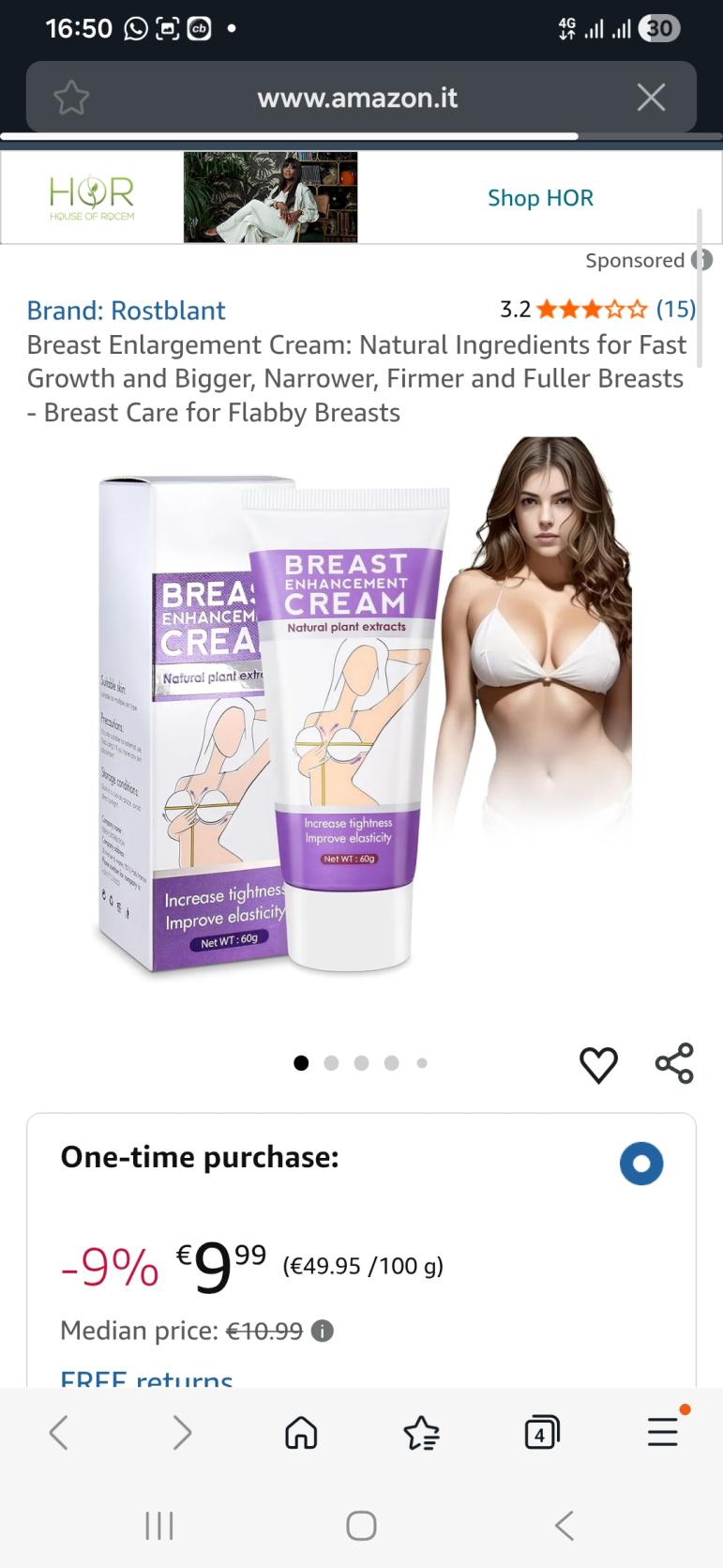Show median price info icon
Viewport: 723px width, 1568px height.
click(x=323, y=1331)
